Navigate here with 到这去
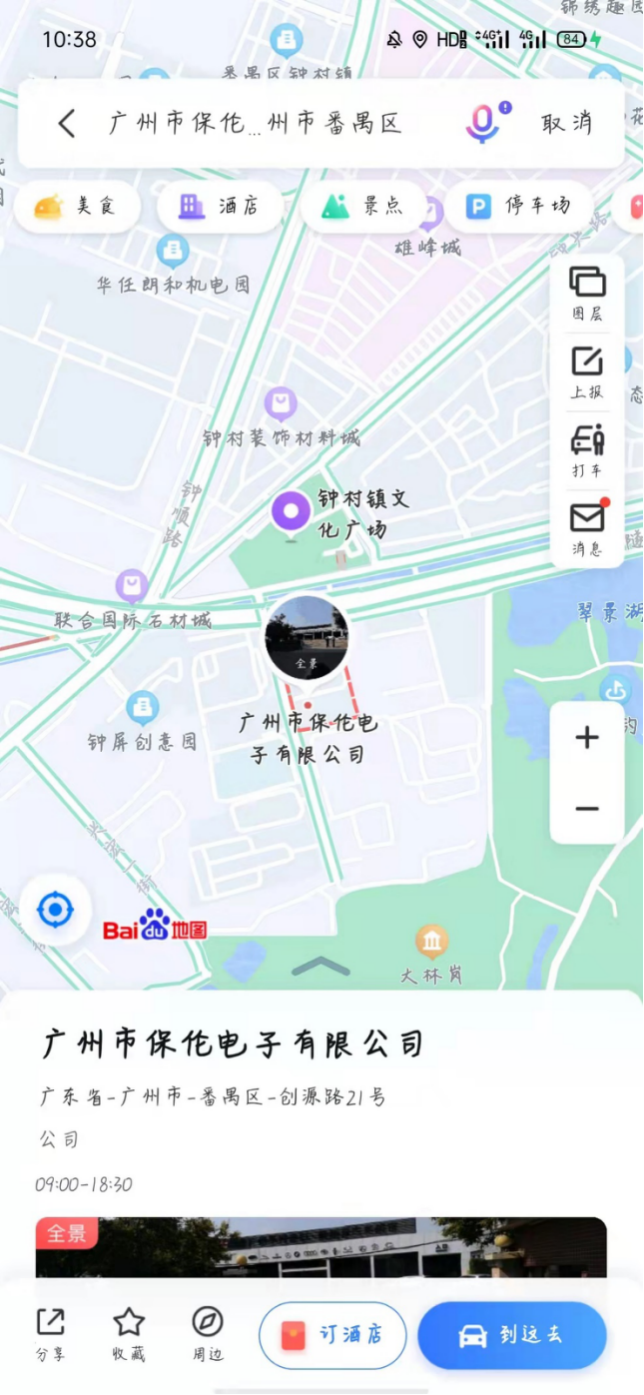The height and width of the screenshot is (1395, 644). (x=512, y=1335)
